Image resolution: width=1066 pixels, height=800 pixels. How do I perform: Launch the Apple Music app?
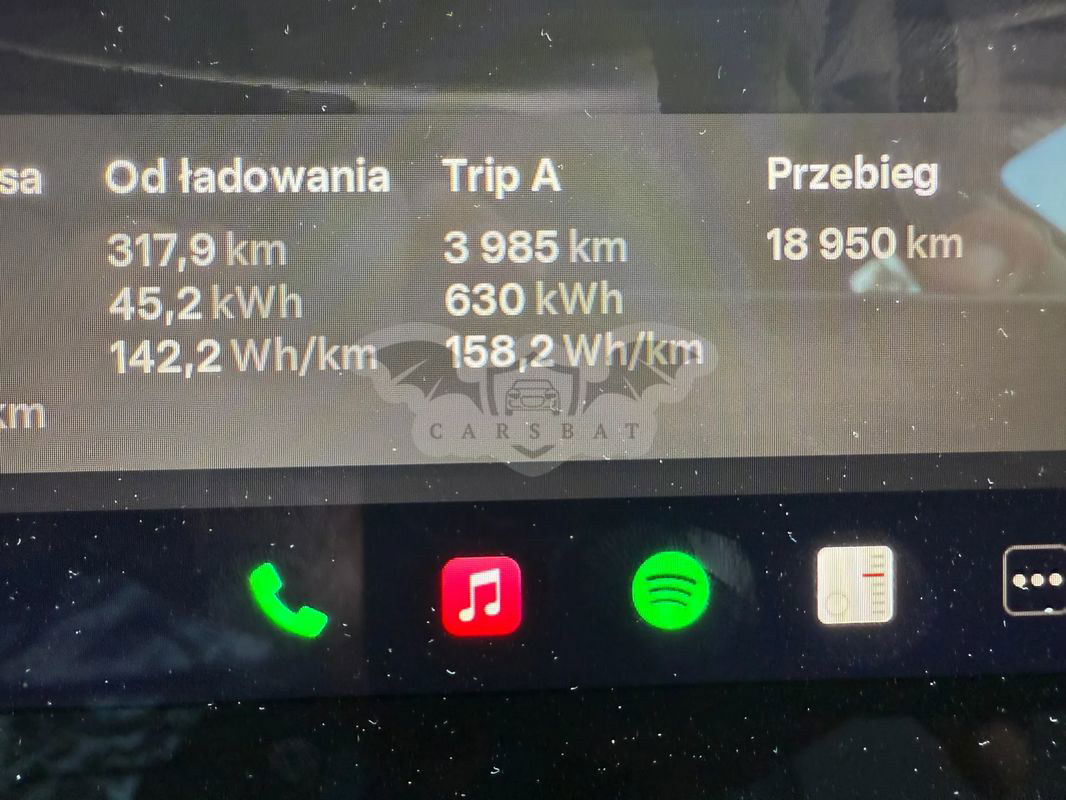[x=481, y=596]
